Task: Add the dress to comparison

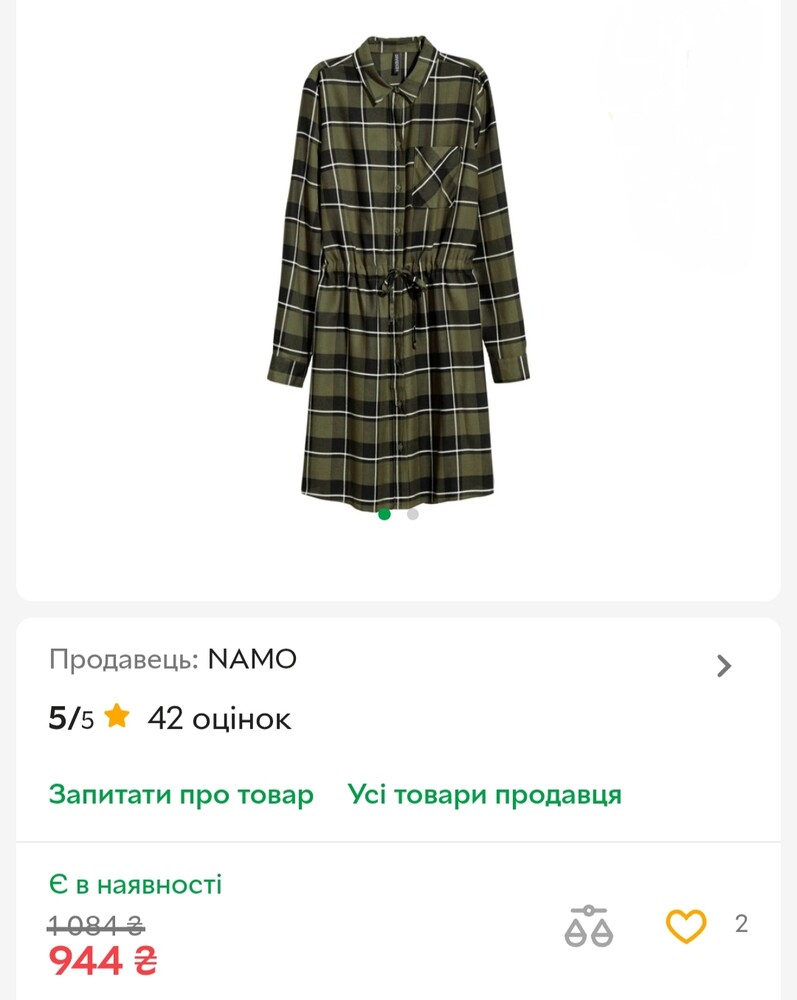Action: click(x=588, y=926)
